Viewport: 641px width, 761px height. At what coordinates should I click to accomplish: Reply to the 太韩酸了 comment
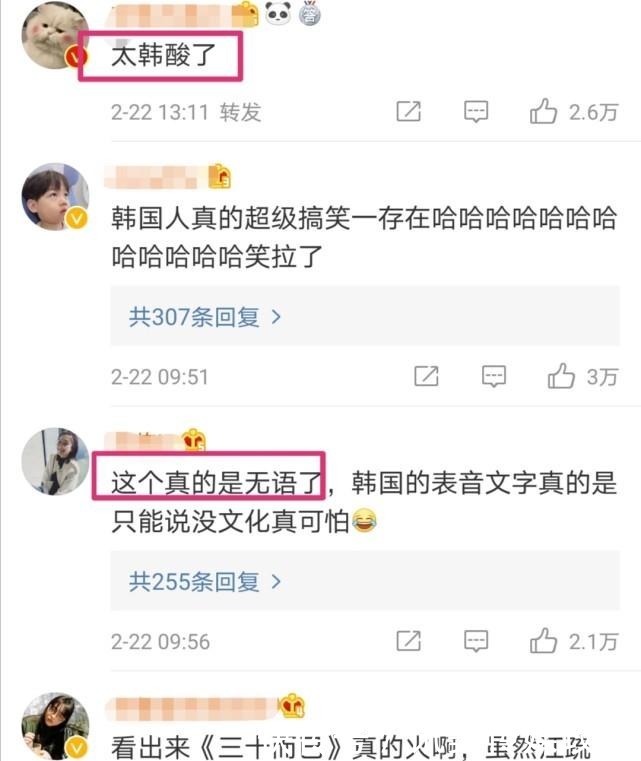(476, 111)
